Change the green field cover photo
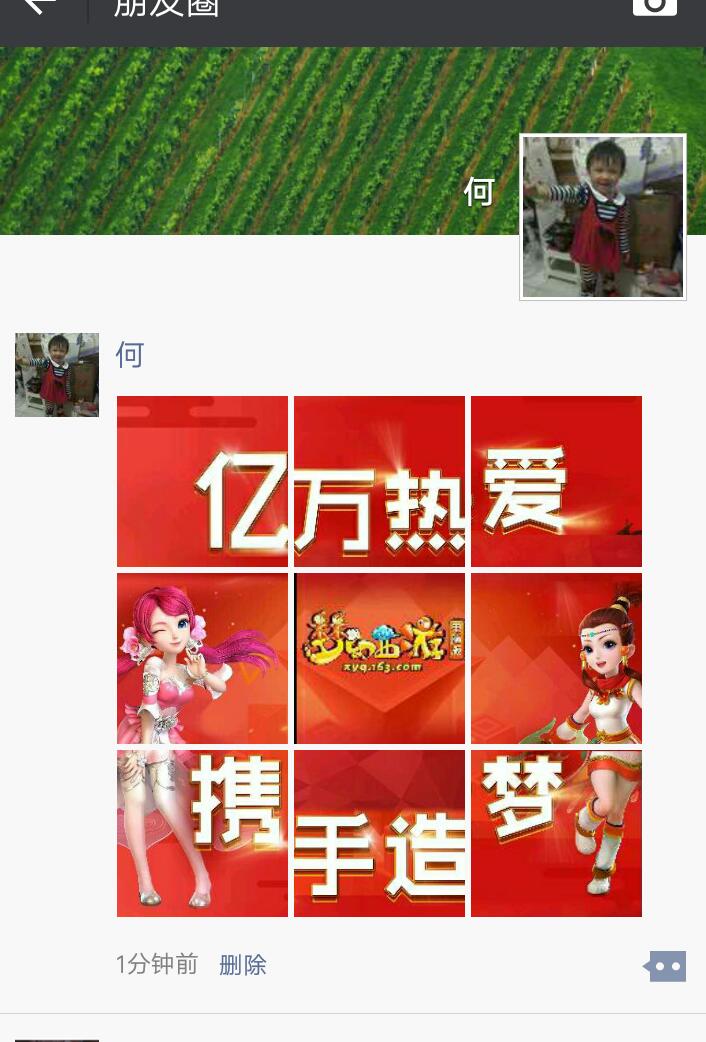Screen dimensions: 706x1042 [250, 140]
